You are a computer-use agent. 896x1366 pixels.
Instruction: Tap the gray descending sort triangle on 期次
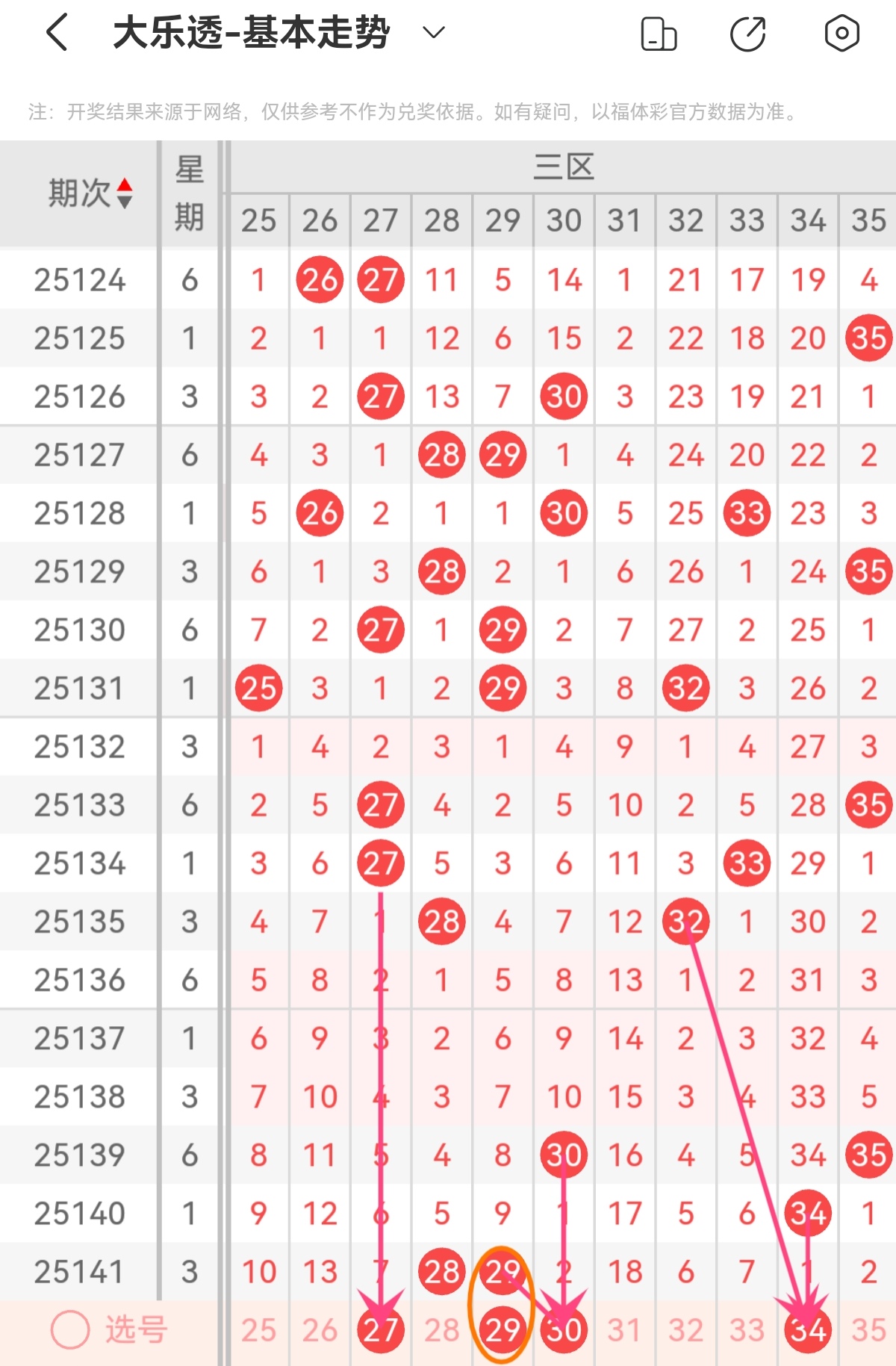pyautogui.click(x=125, y=202)
